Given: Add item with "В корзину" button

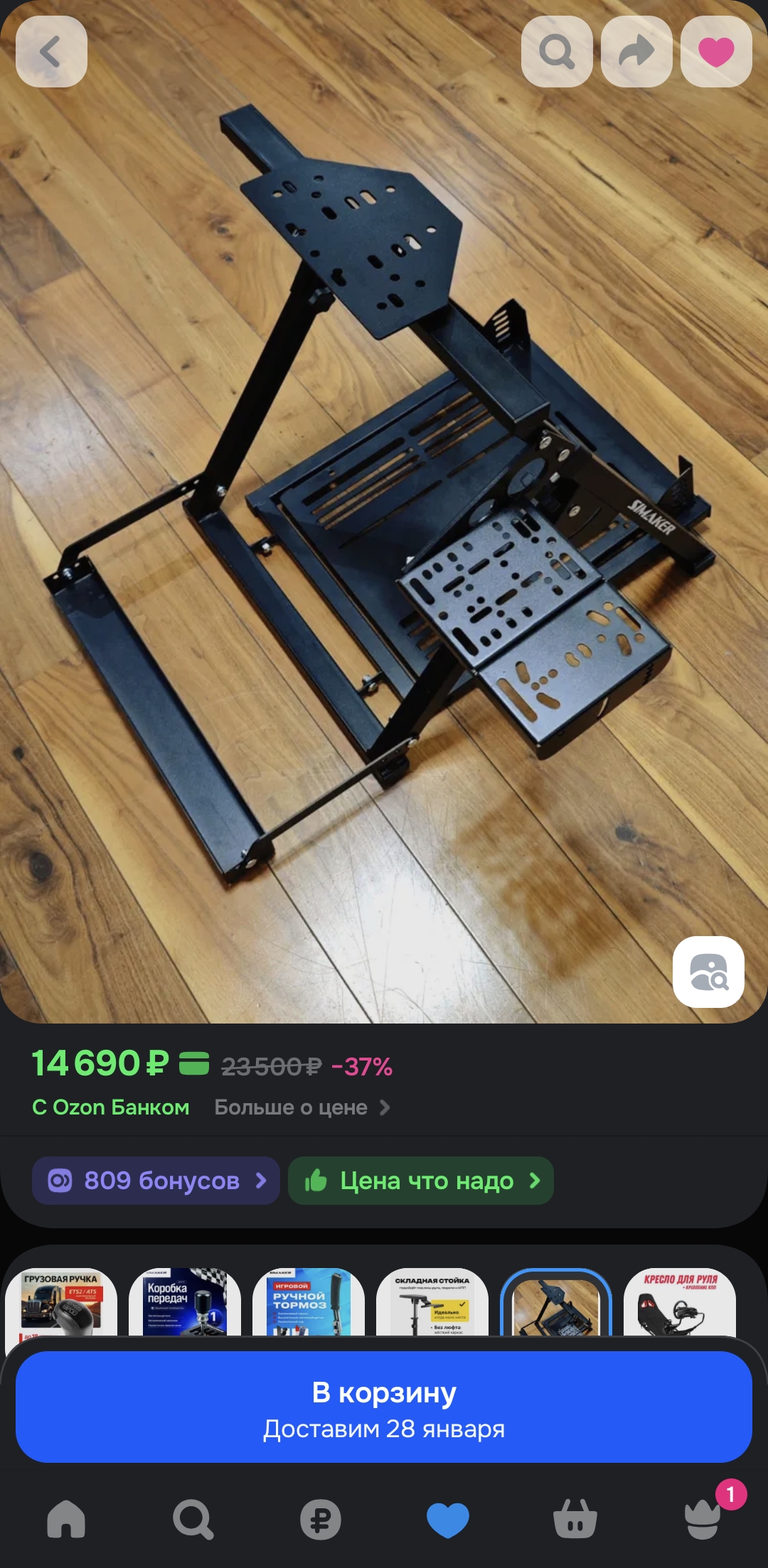Looking at the screenshot, I should (384, 1407).
